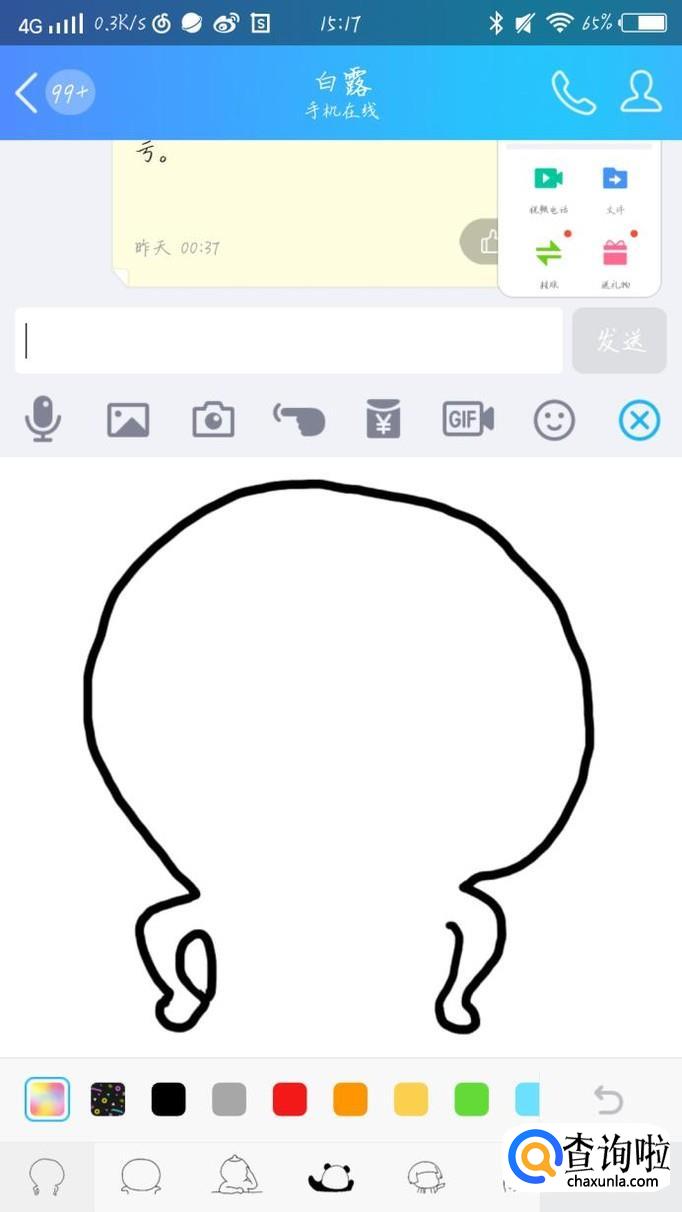682x1212 pixels.
Task: Open the money transfer option
Action: (x=548, y=259)
